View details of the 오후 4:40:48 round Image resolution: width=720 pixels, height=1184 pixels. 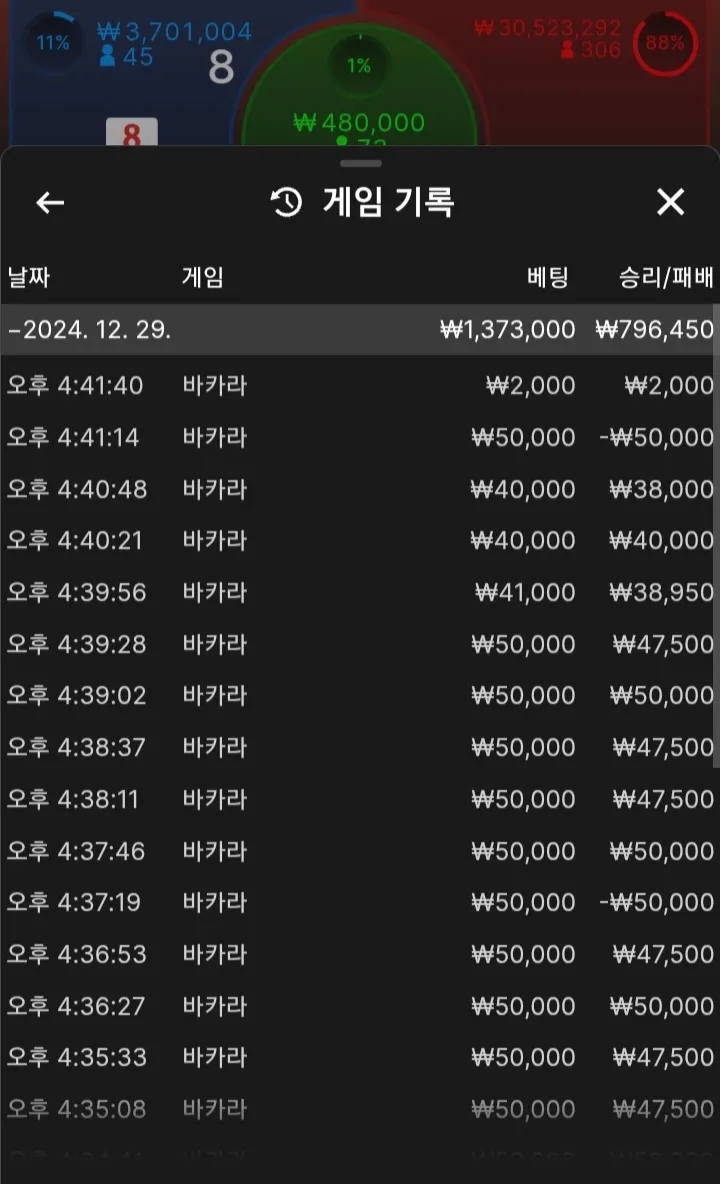tap(360, 489)
